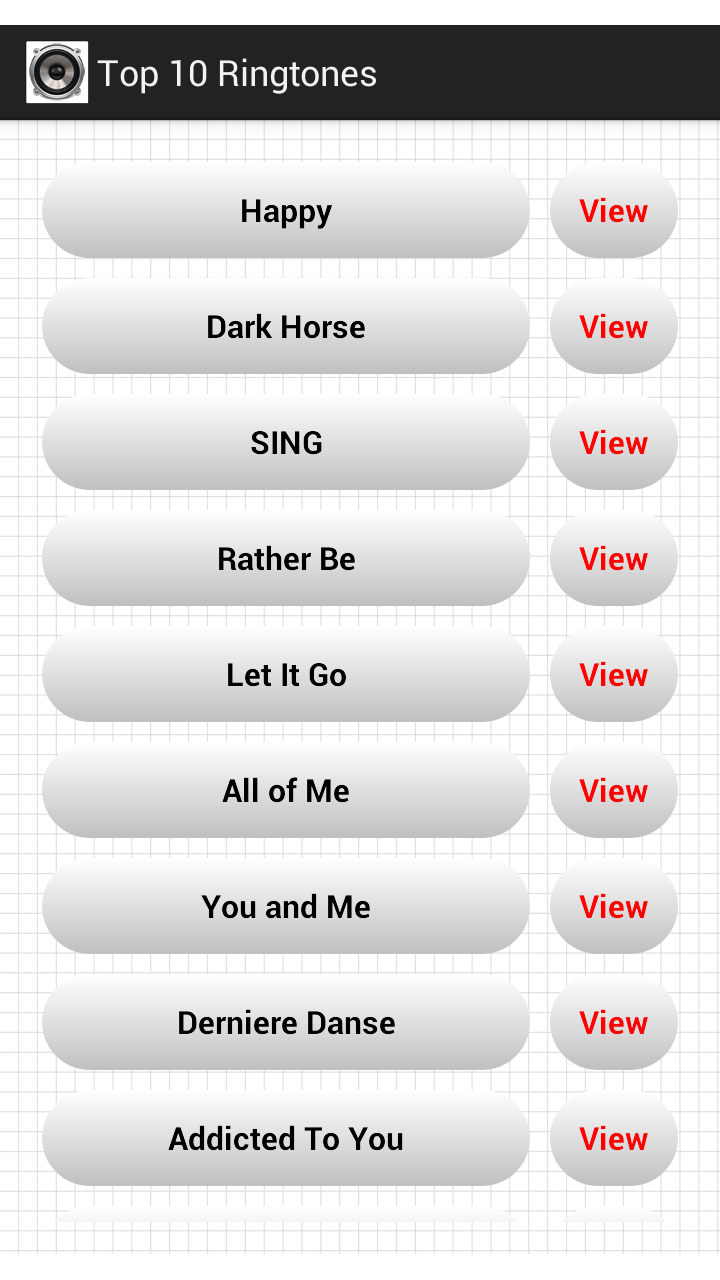Open View for Happy ringtone
This screenshot has width=720, height=1280.
[613, 211]
